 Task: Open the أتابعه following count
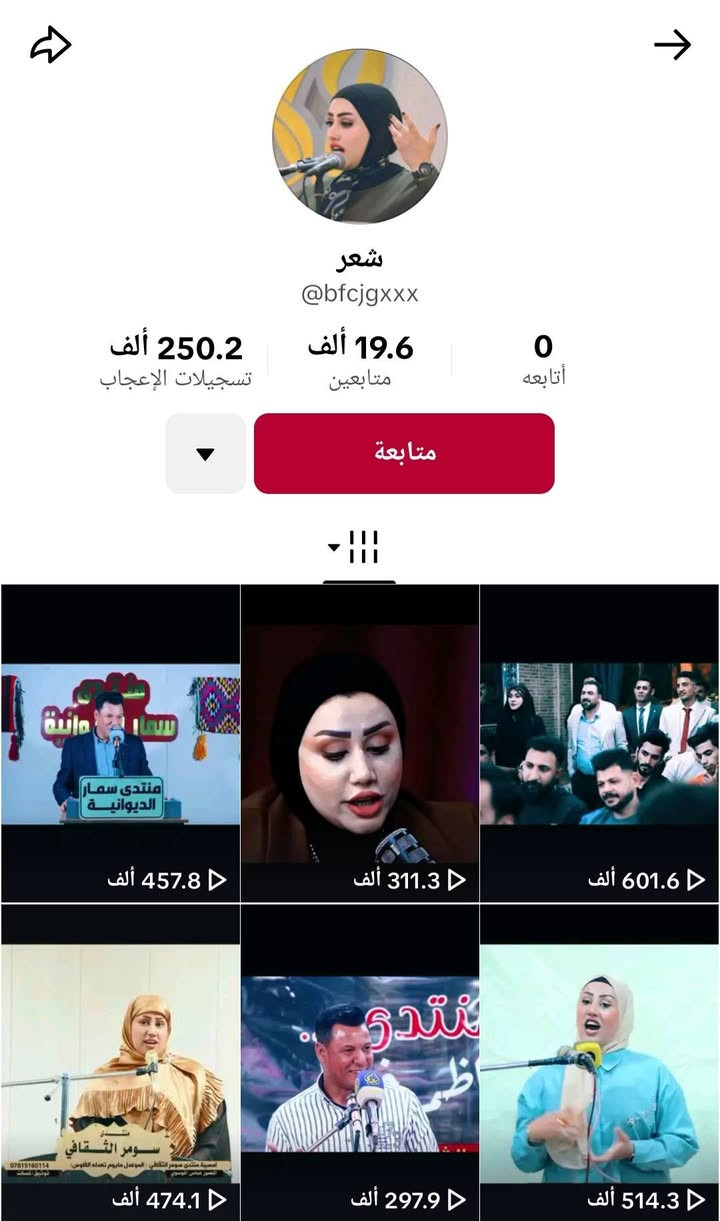[541, 360]
